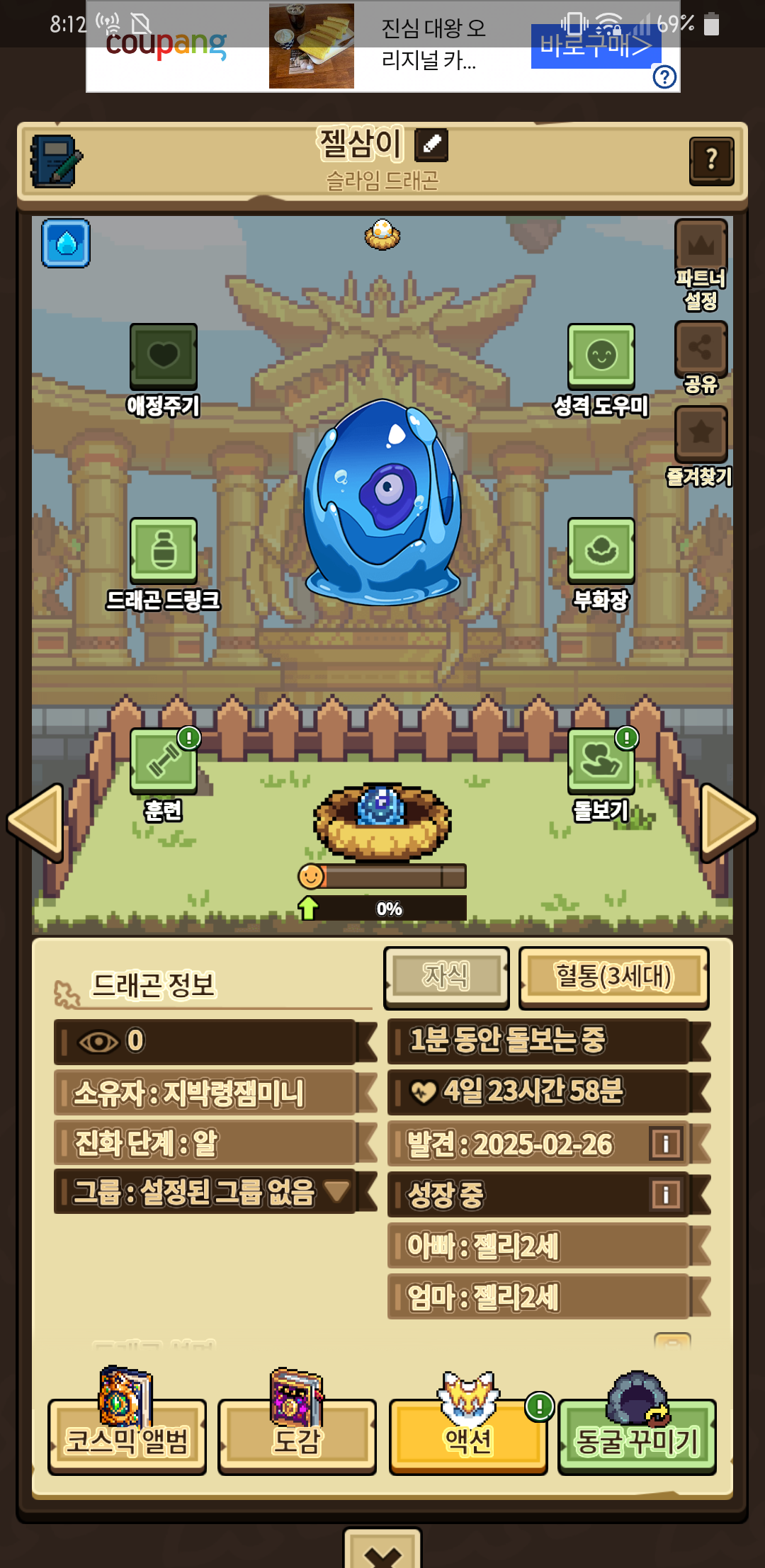Tap the water element icon
Viewport: 765px width, 1568px height.
pyautogui.click(x=66, y=244)
